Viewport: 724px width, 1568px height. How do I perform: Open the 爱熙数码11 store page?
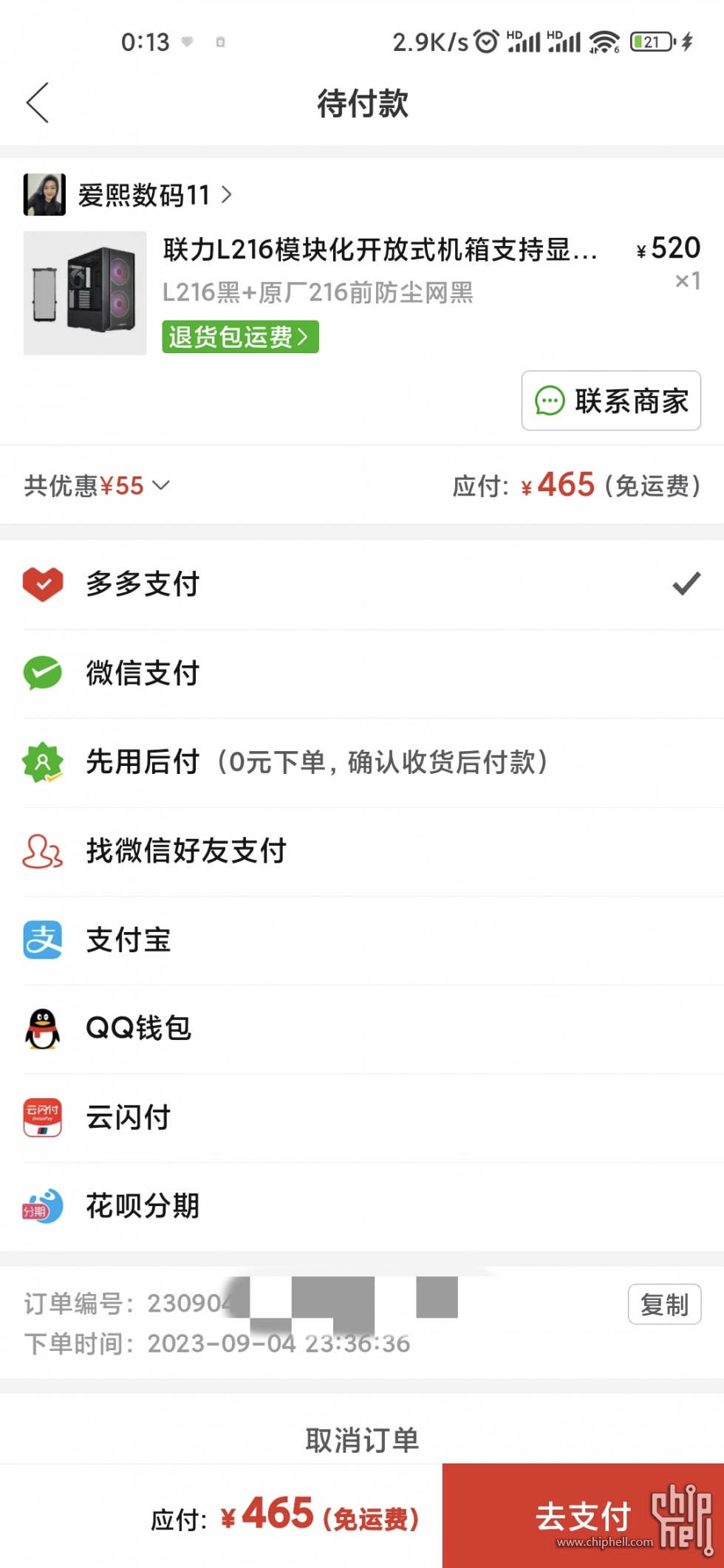(x=144, y=195)
